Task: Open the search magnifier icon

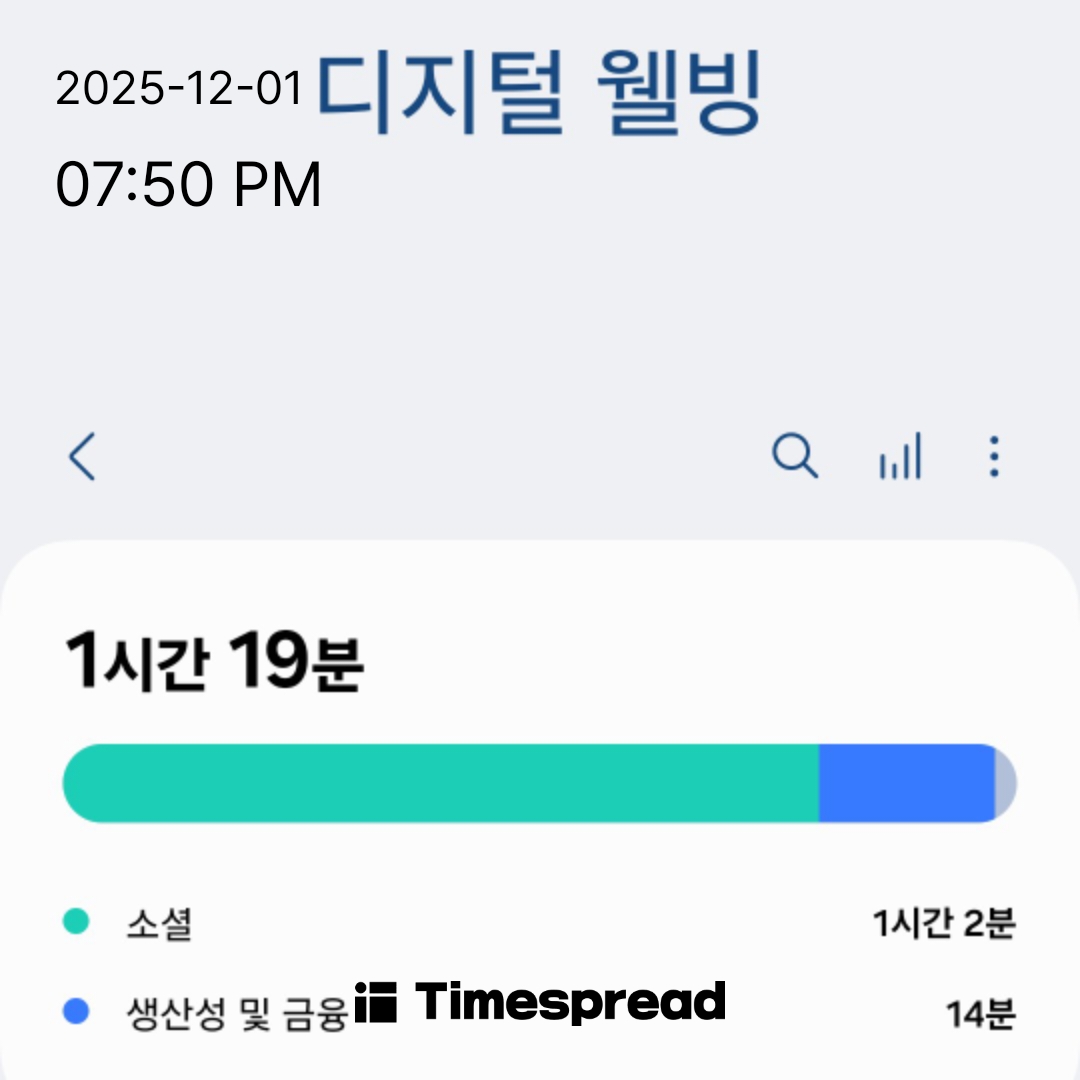Action: coord(795,458)
